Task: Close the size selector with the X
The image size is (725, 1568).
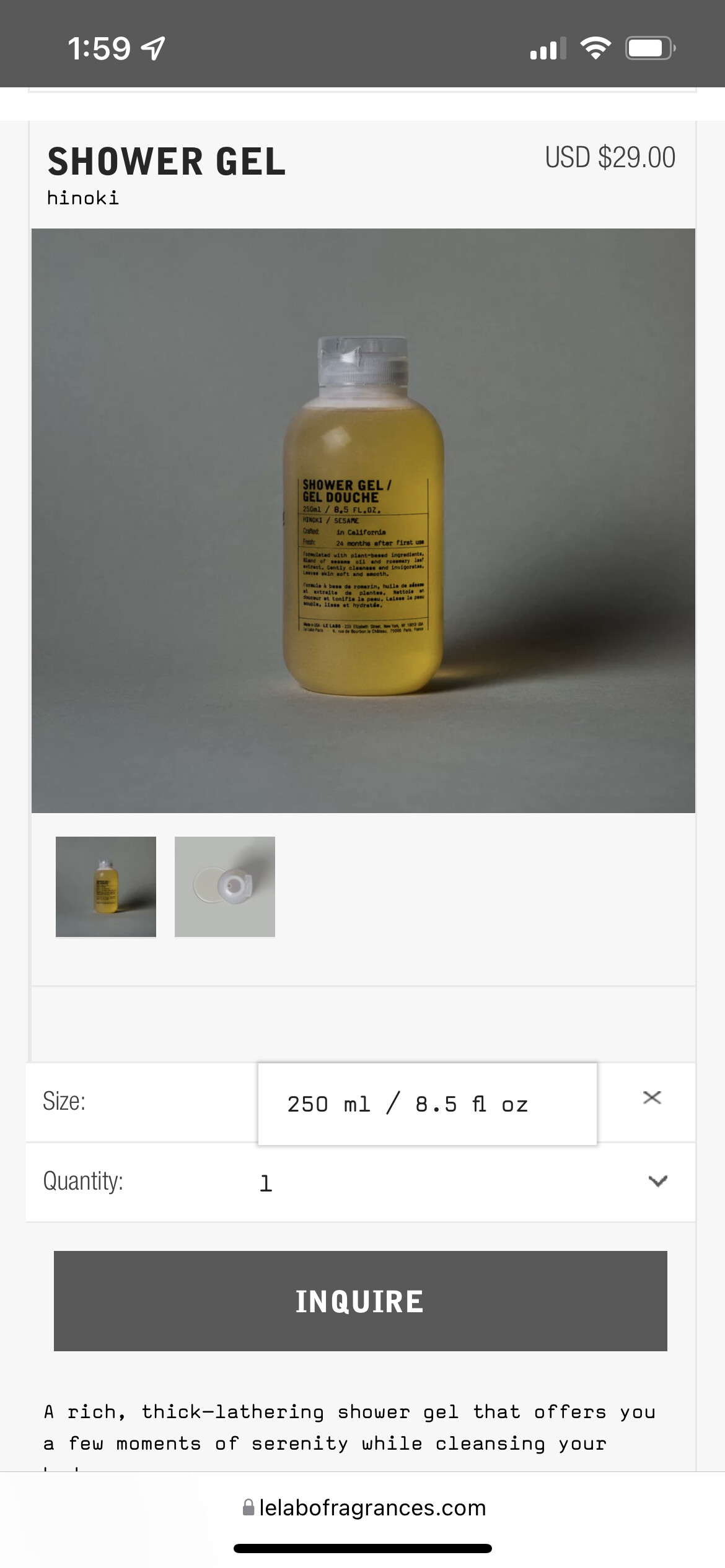Action: pos(652,1097)
